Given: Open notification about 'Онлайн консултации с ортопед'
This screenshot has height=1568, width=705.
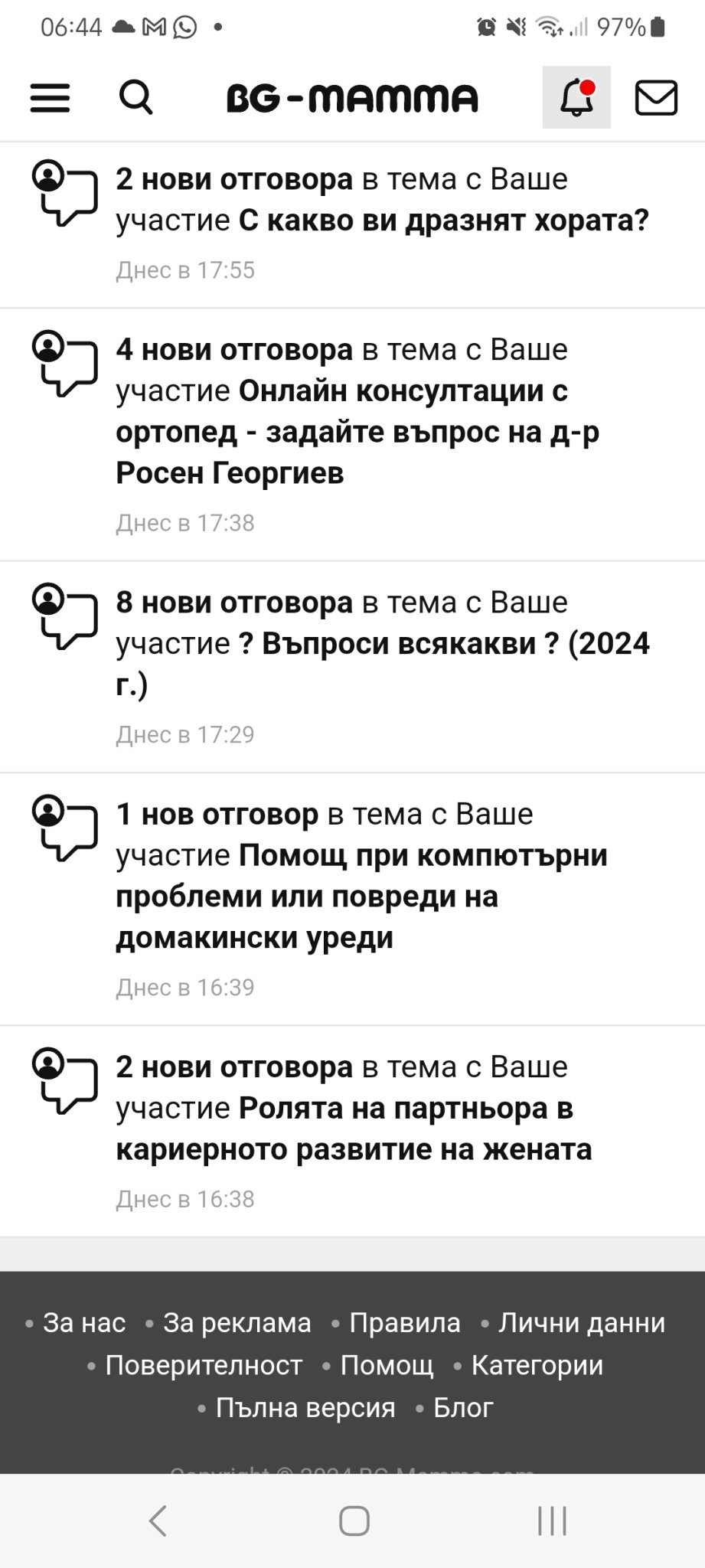Looking at the screenshot, I should pos(357,412).
